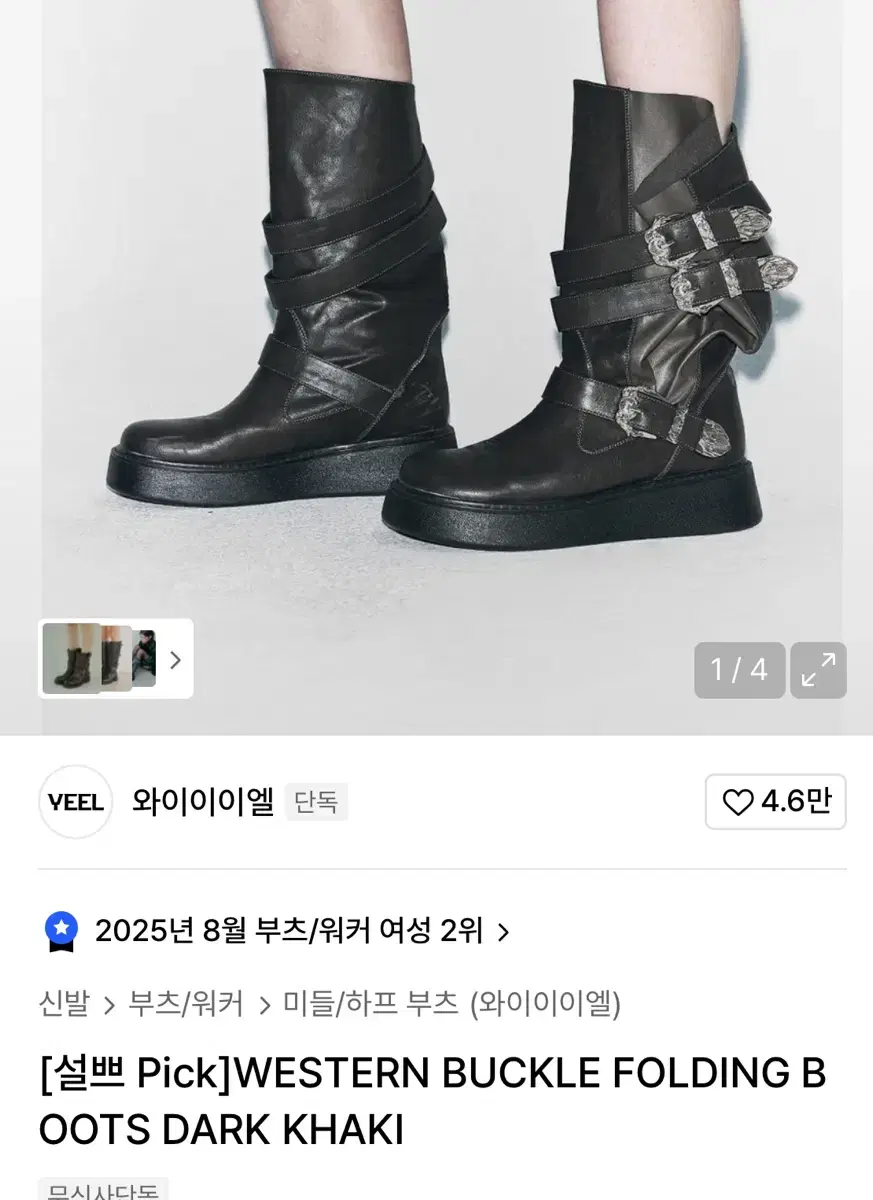Click the 1/4 image counter indicator
This screenshot has height=1200, width=873.
click(739, 670)
